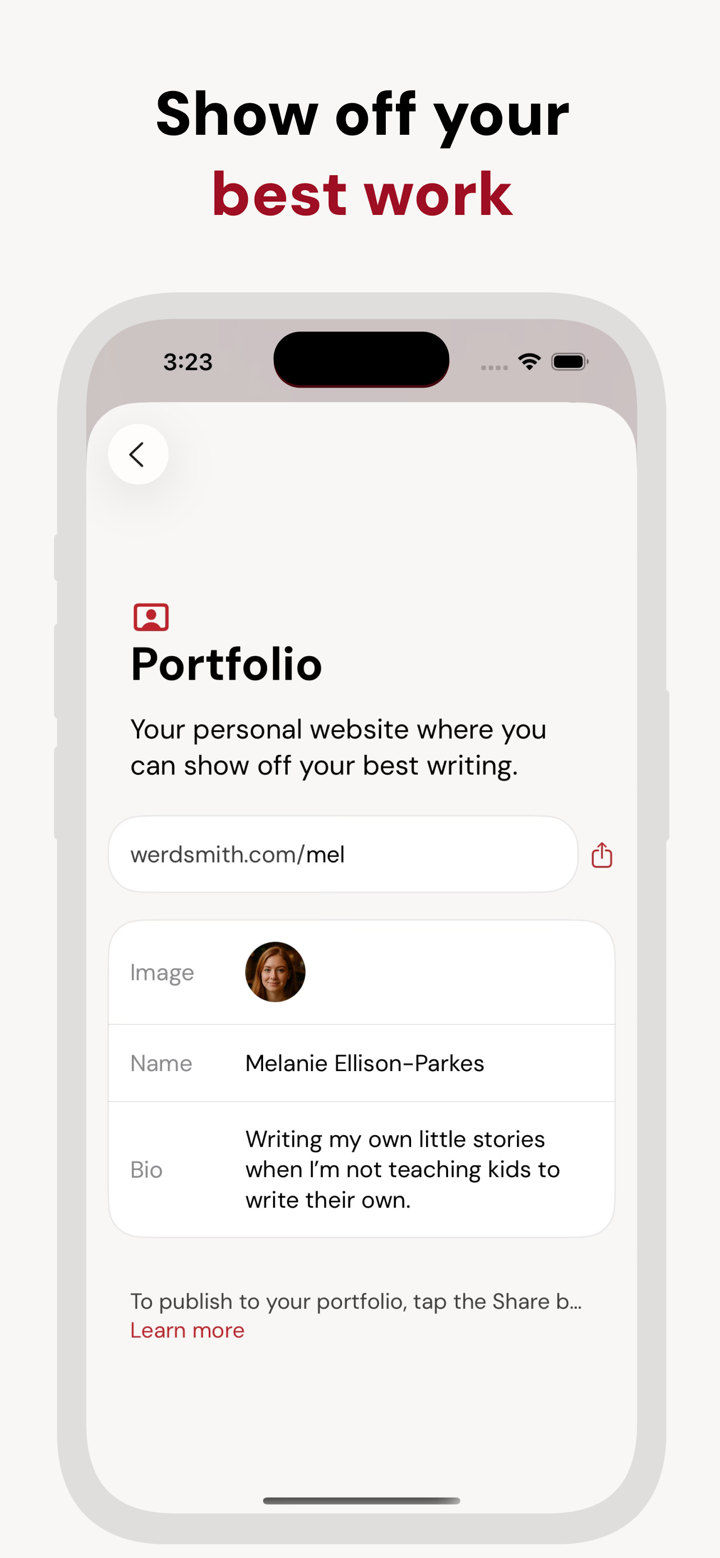Open the Learn more link

[x=187, y=1330]
